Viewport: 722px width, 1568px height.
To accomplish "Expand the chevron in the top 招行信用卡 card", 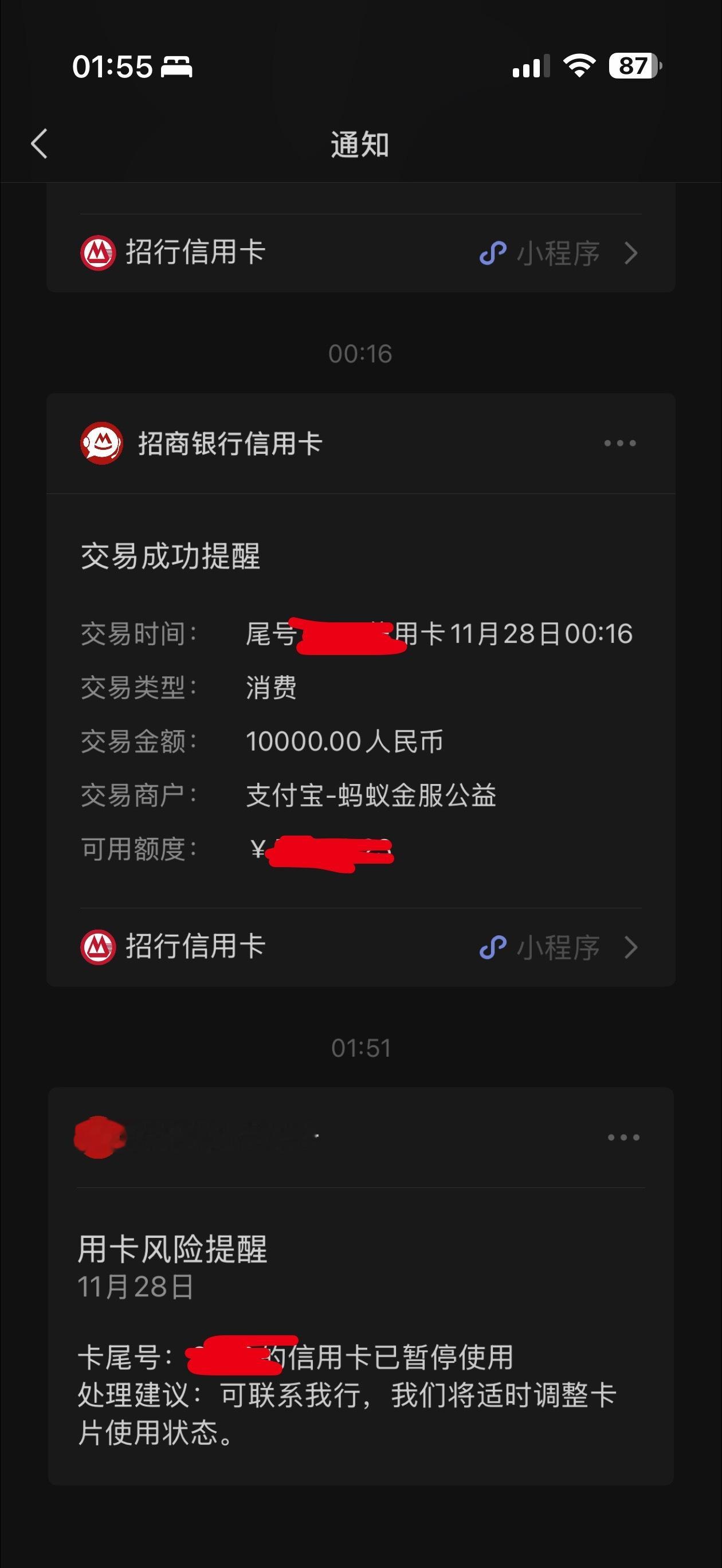I will 632,253.
